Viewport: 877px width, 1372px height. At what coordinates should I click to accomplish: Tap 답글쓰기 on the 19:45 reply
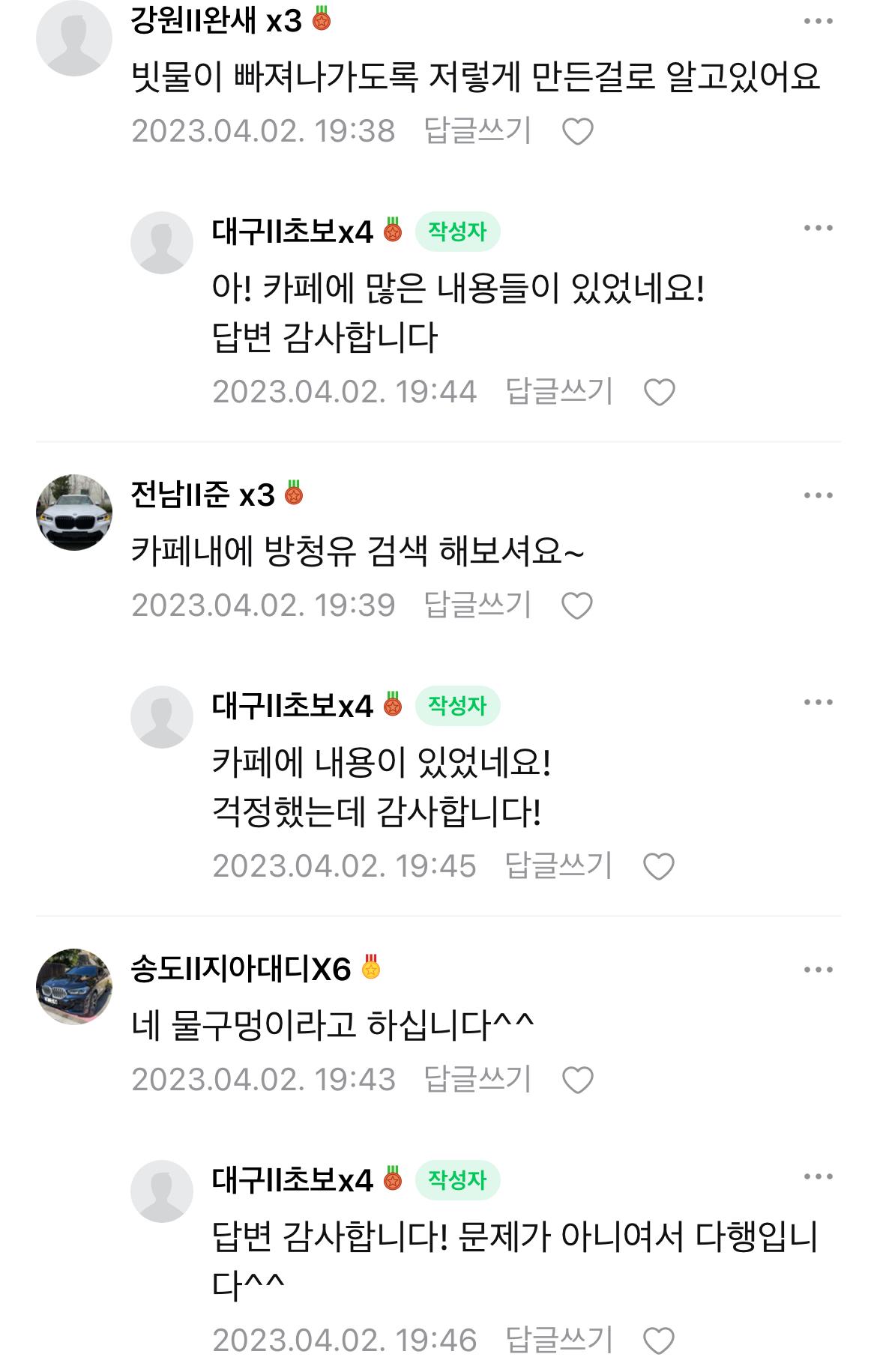(x=558, y=866)
